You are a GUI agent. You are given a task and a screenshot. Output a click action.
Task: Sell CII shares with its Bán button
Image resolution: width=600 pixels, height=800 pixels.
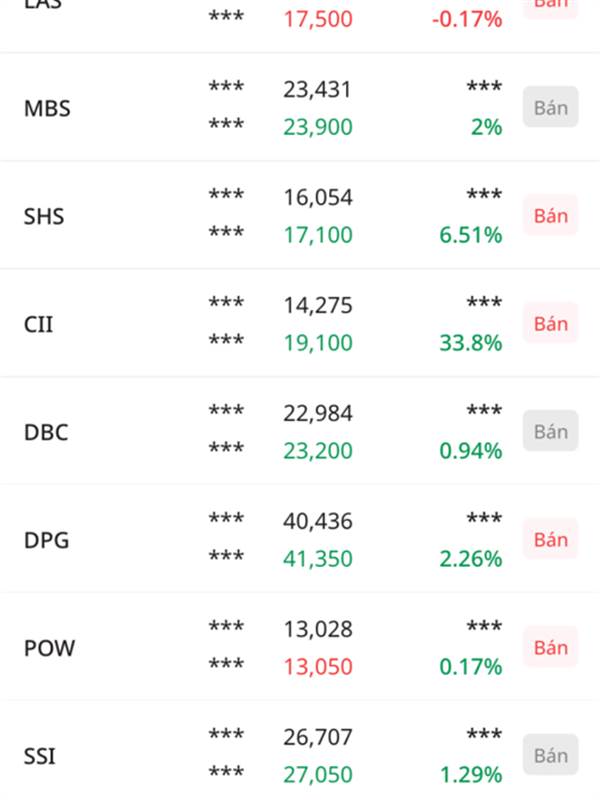[550, 324]
